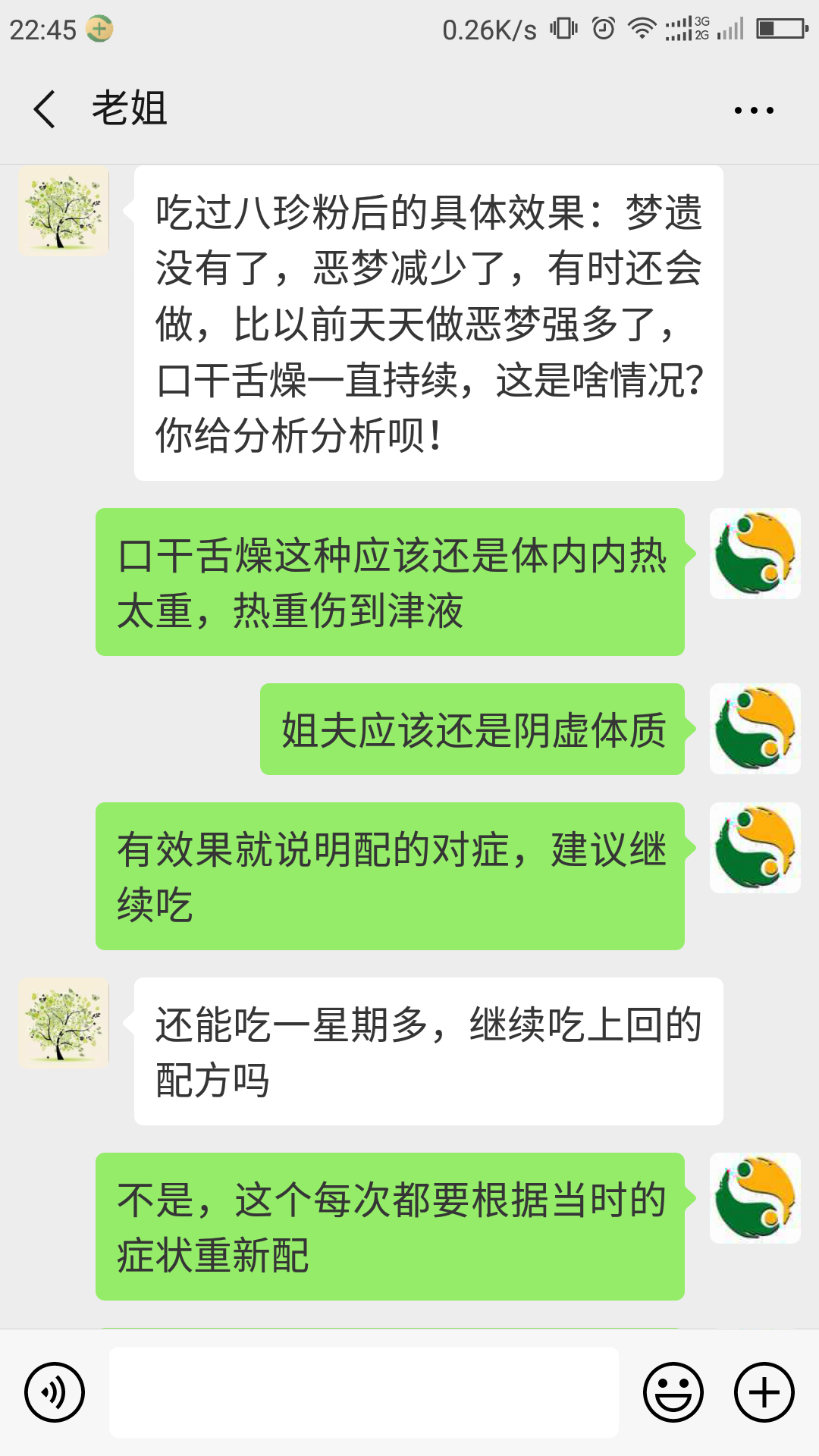Viewport: 819px width, 1456px height.
Task: Switch to voice message input
Action: 55,1392
